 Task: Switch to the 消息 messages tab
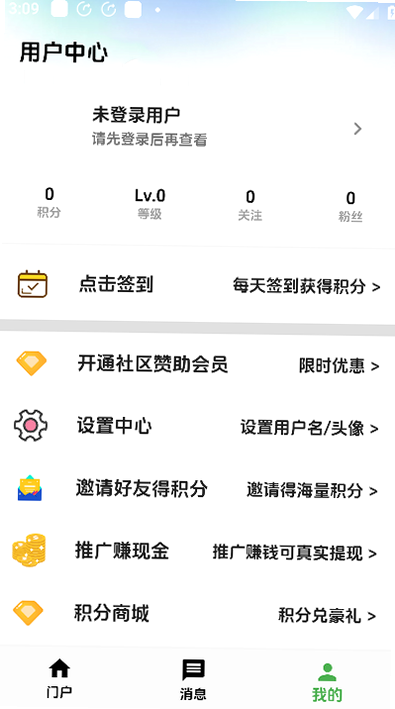(x=193, y=679)
